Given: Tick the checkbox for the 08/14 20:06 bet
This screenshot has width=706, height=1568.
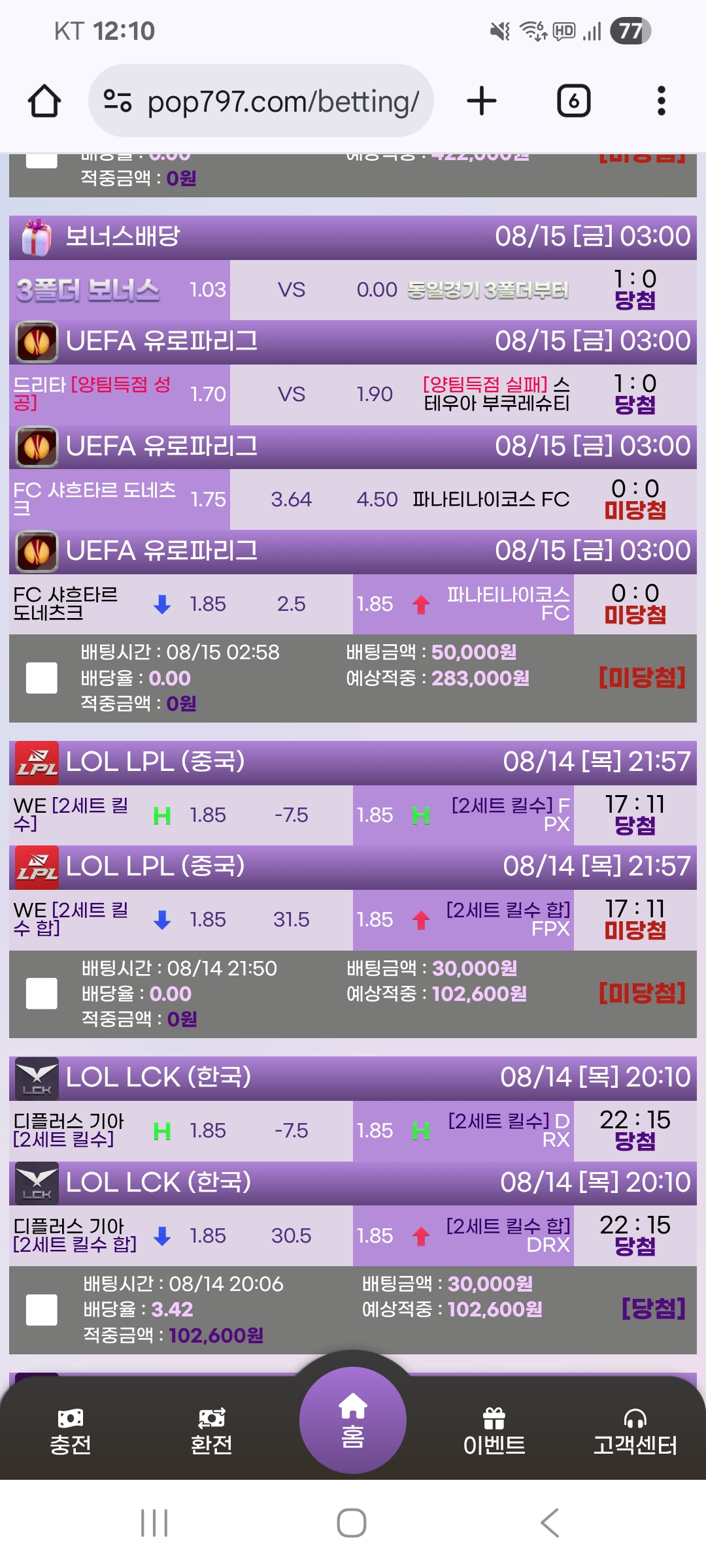Looking at the screenshot, I should (x=42, y=1310).
